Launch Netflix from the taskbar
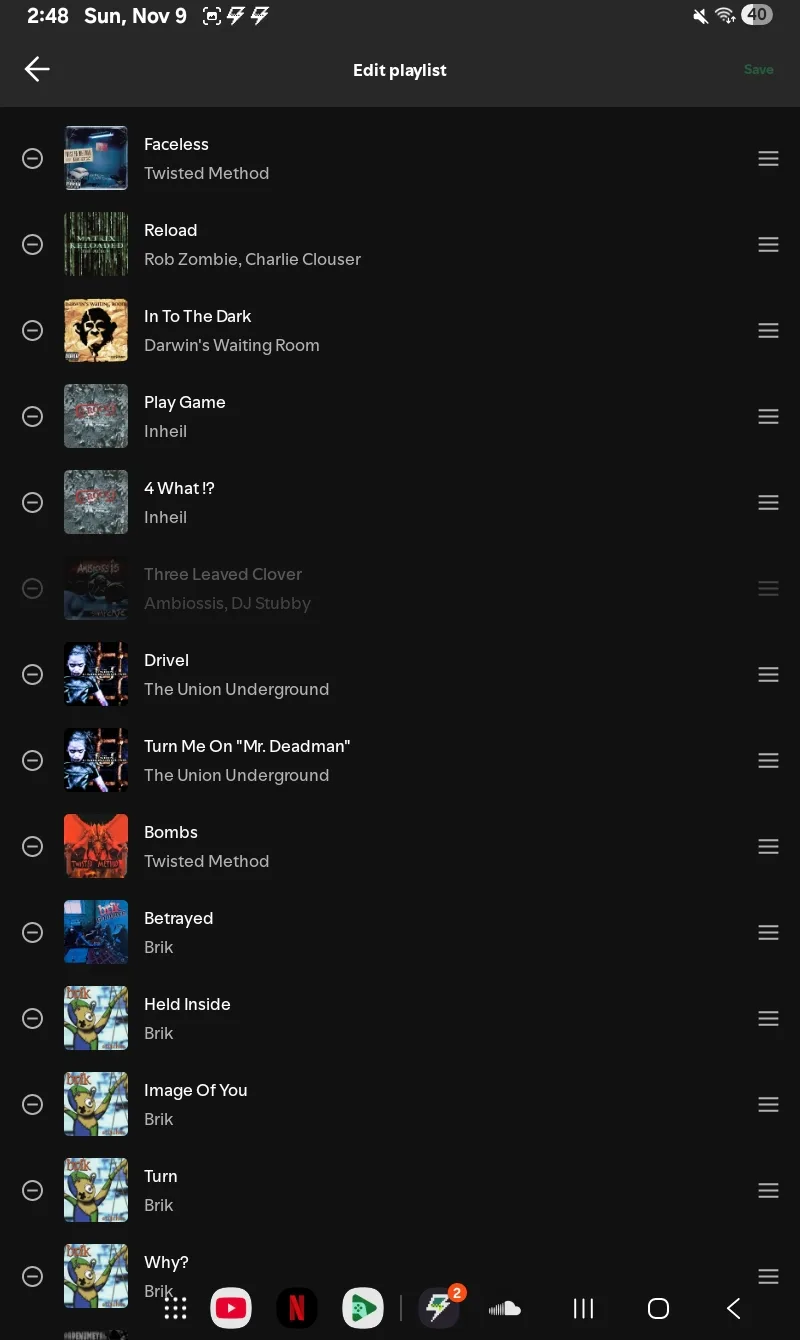The height and width of the screenshot is (1340, 800). click(x=297, y=1308)
